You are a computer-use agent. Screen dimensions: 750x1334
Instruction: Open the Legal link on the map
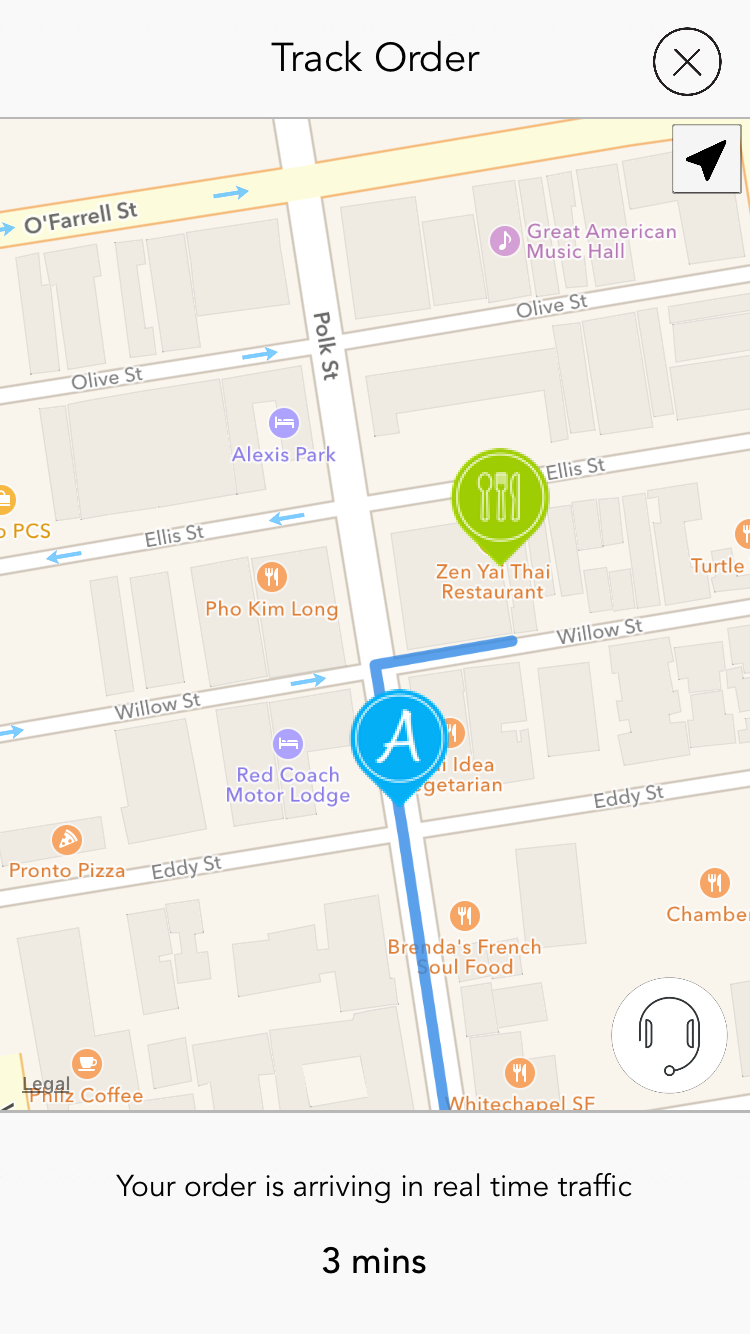coord(46,1084)
